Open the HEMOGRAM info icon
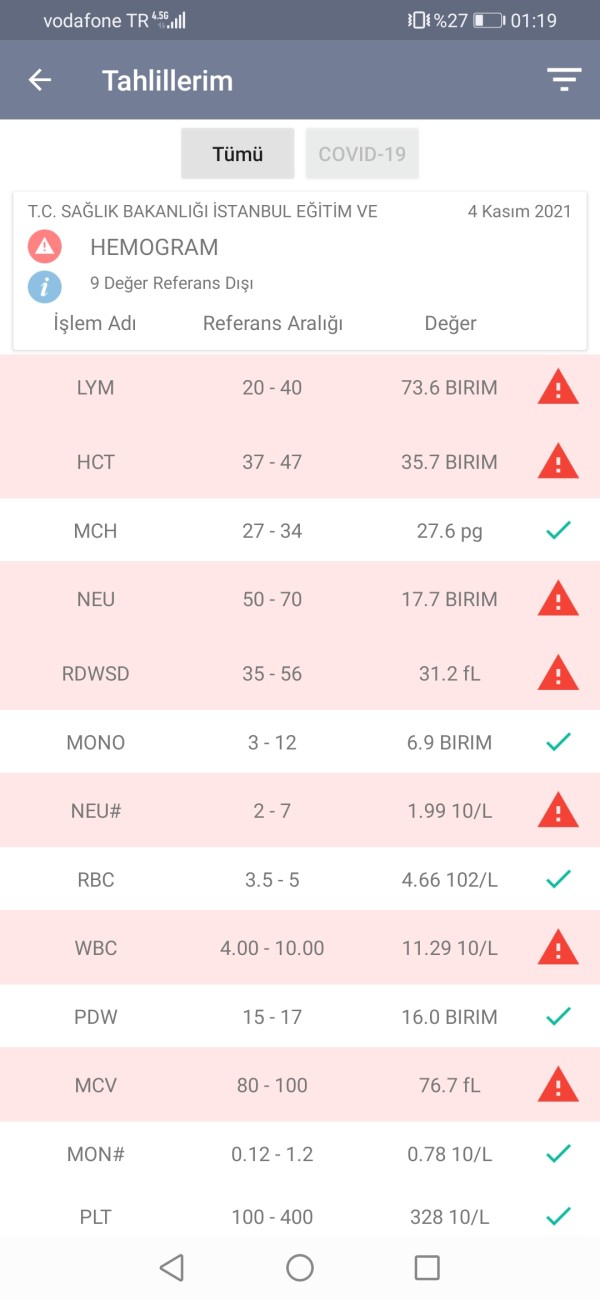The height and width of the screenshot is (1300, 600). coord(45,286)
